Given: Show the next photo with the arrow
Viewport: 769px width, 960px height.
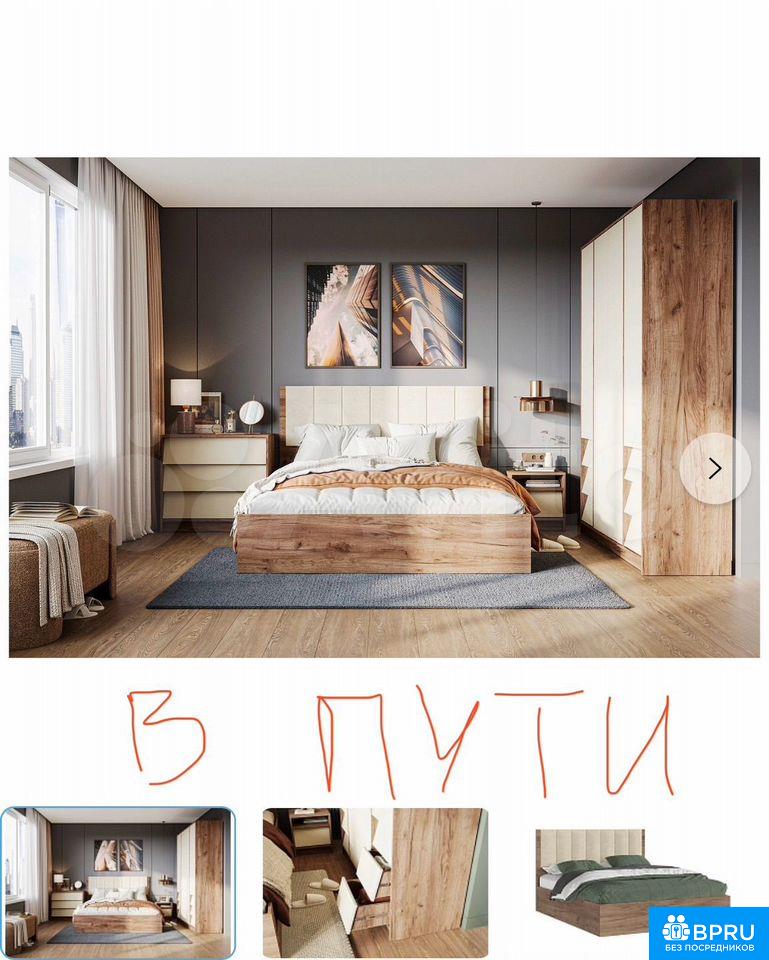Looking at the screenshot, I should tap(714, 468).
